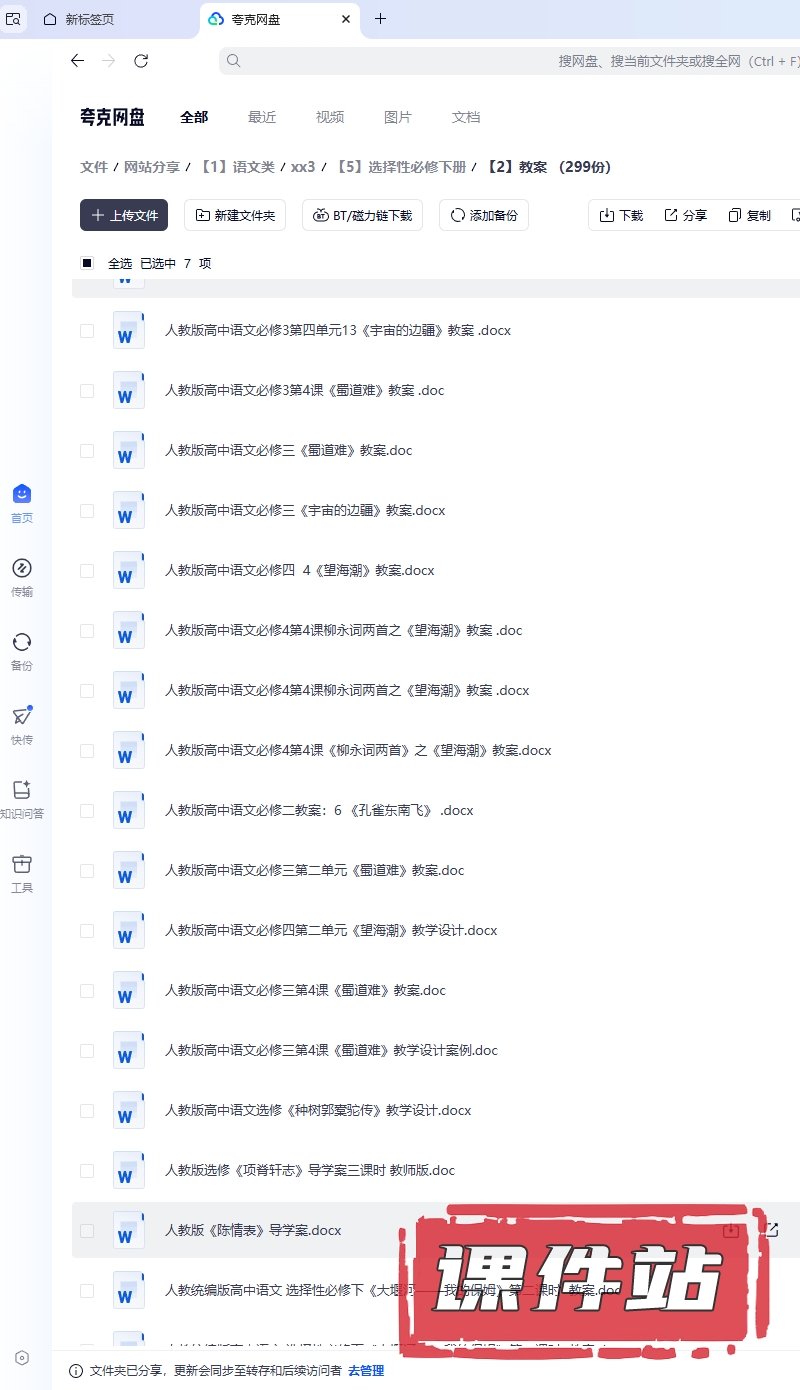Image resolution: width=800 pixels, height=1390 pixels.
Task: Open the 传输 sidebar section
Action: [22, 577]
